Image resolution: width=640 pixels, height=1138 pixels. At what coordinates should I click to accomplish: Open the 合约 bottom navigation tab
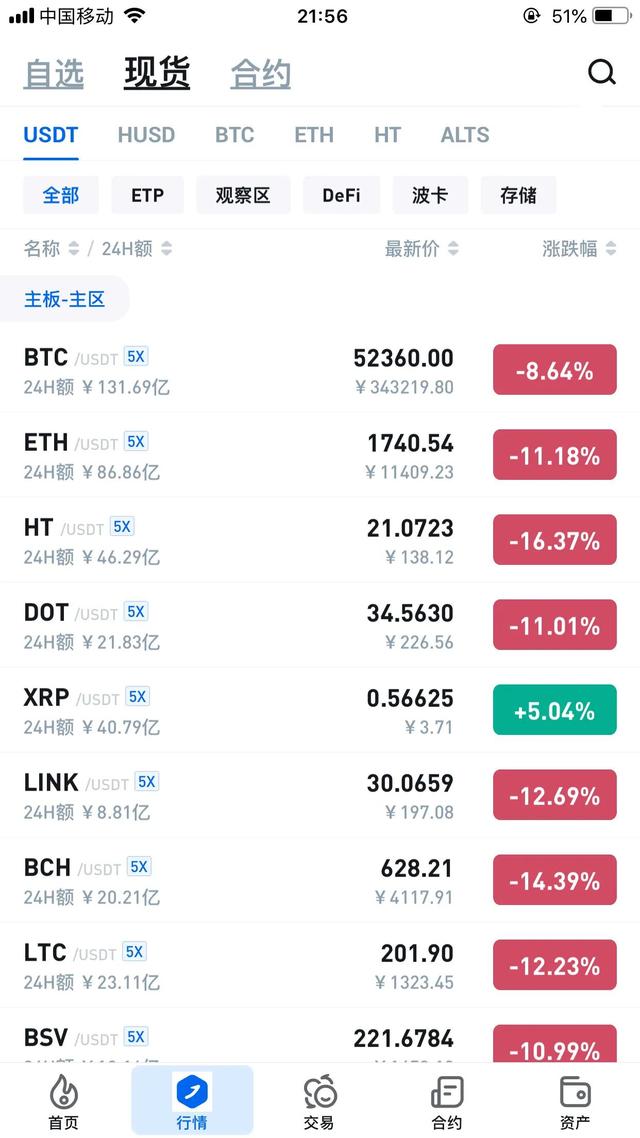[447, 1102]
